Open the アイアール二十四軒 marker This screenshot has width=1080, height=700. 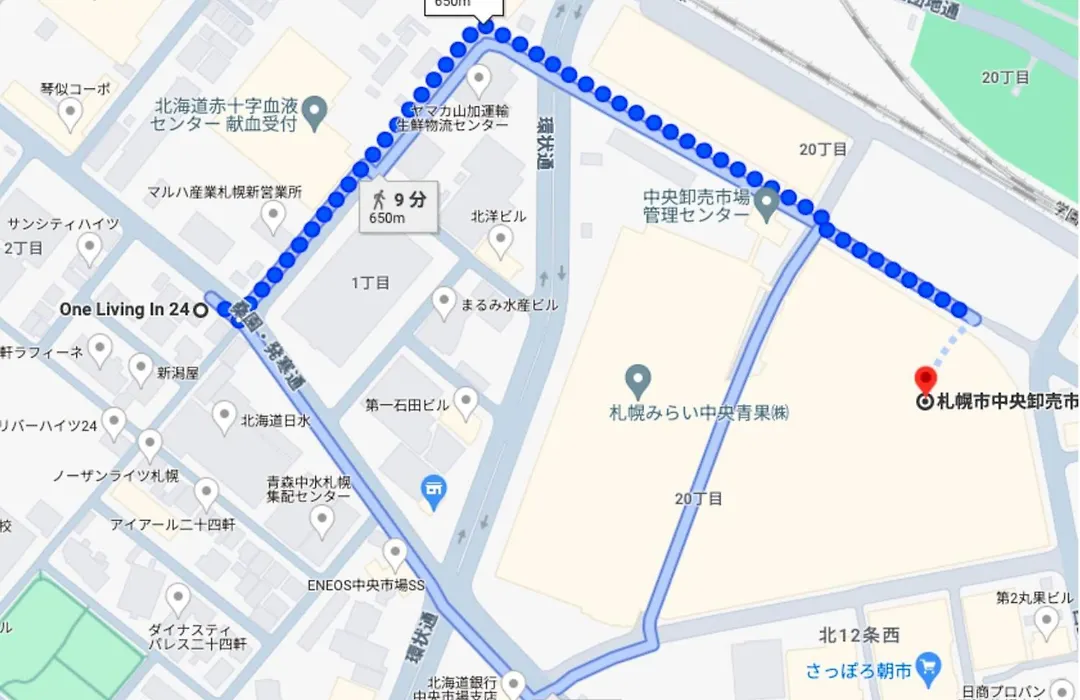click(x=206, y=492)
